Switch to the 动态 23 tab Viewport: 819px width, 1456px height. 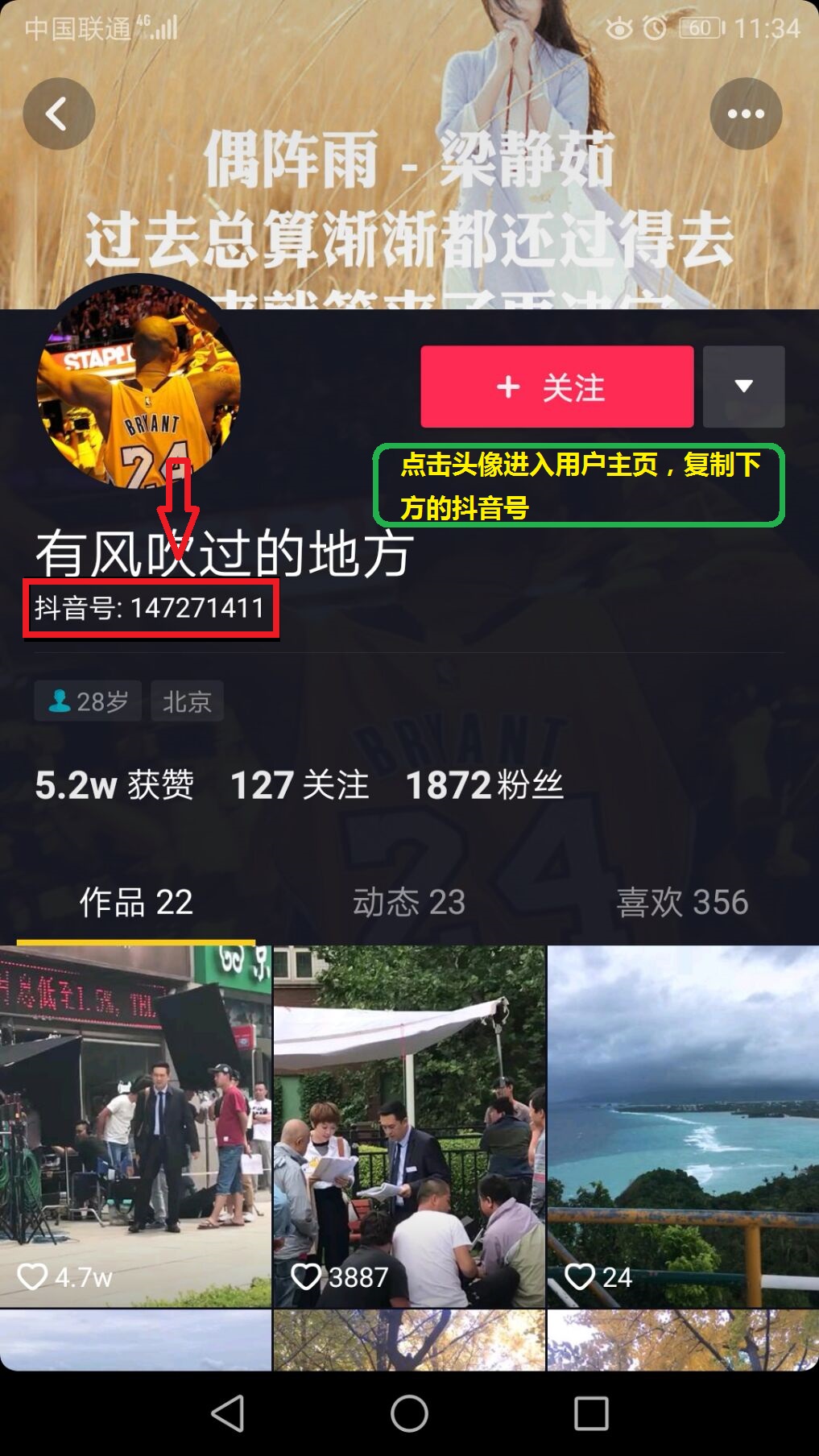click(x=409, y=903)
